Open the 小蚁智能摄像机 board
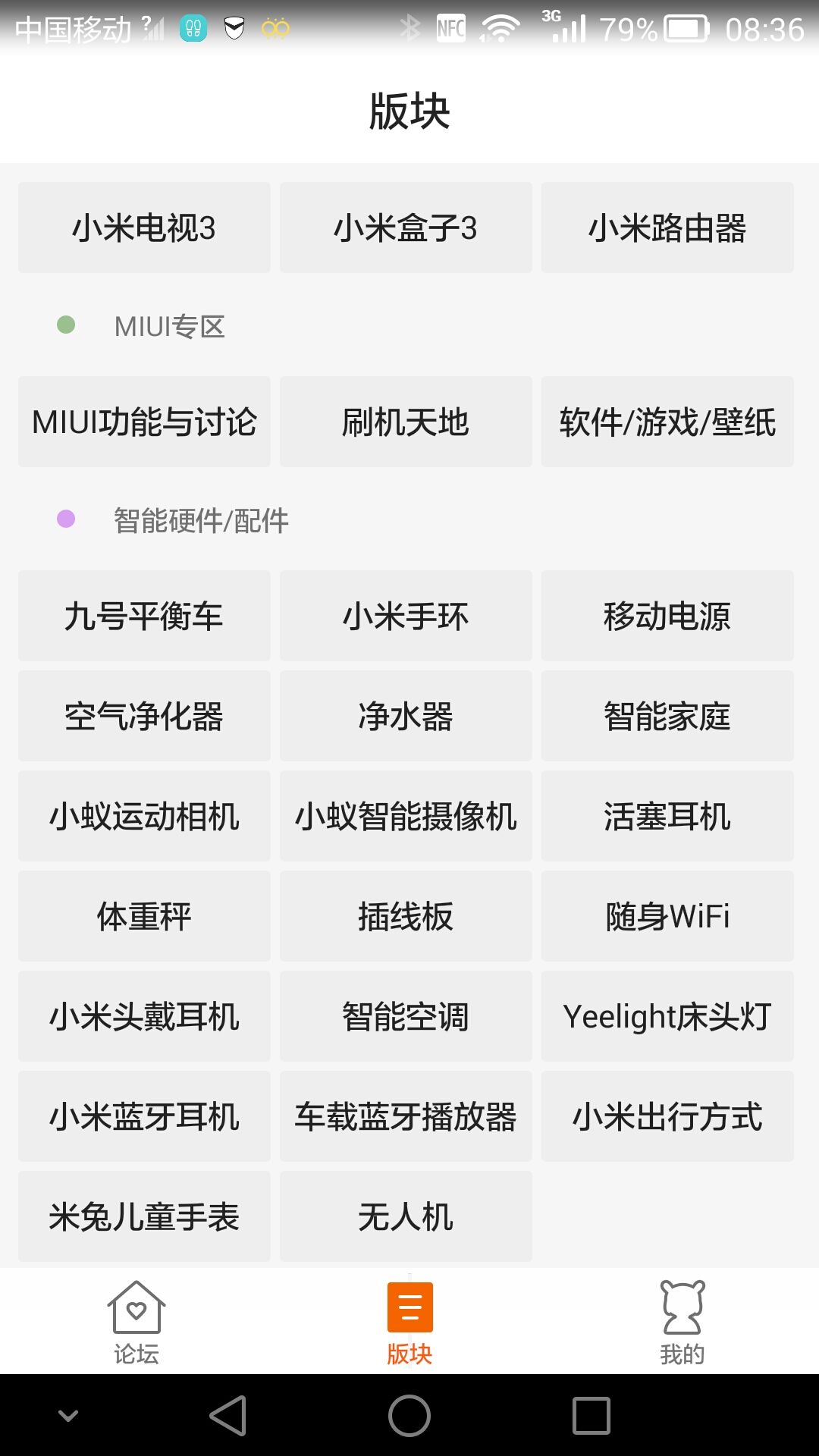Viewport: 819px width, 1456px height. pos(406,816)
